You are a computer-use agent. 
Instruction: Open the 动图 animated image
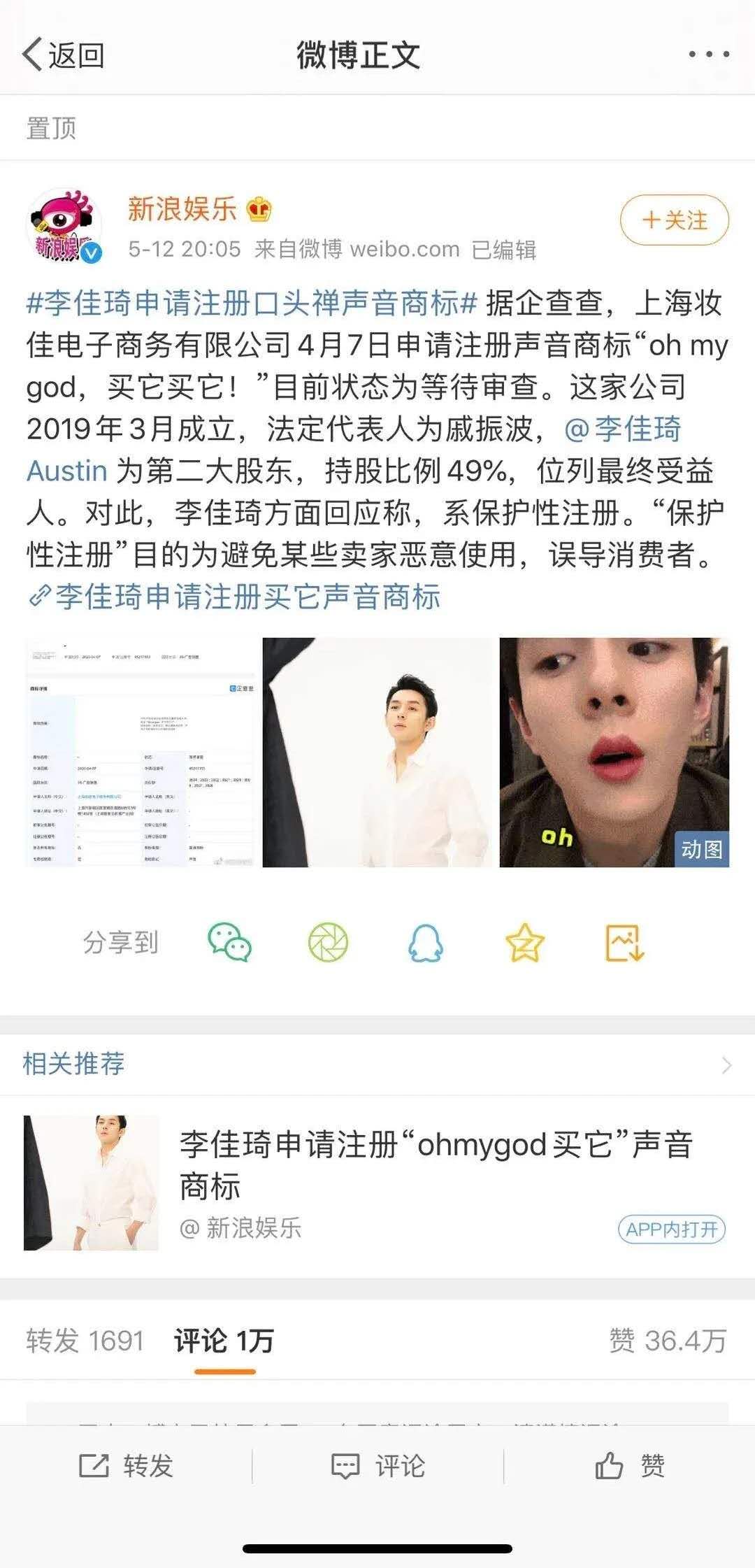(x=614, y=753)
